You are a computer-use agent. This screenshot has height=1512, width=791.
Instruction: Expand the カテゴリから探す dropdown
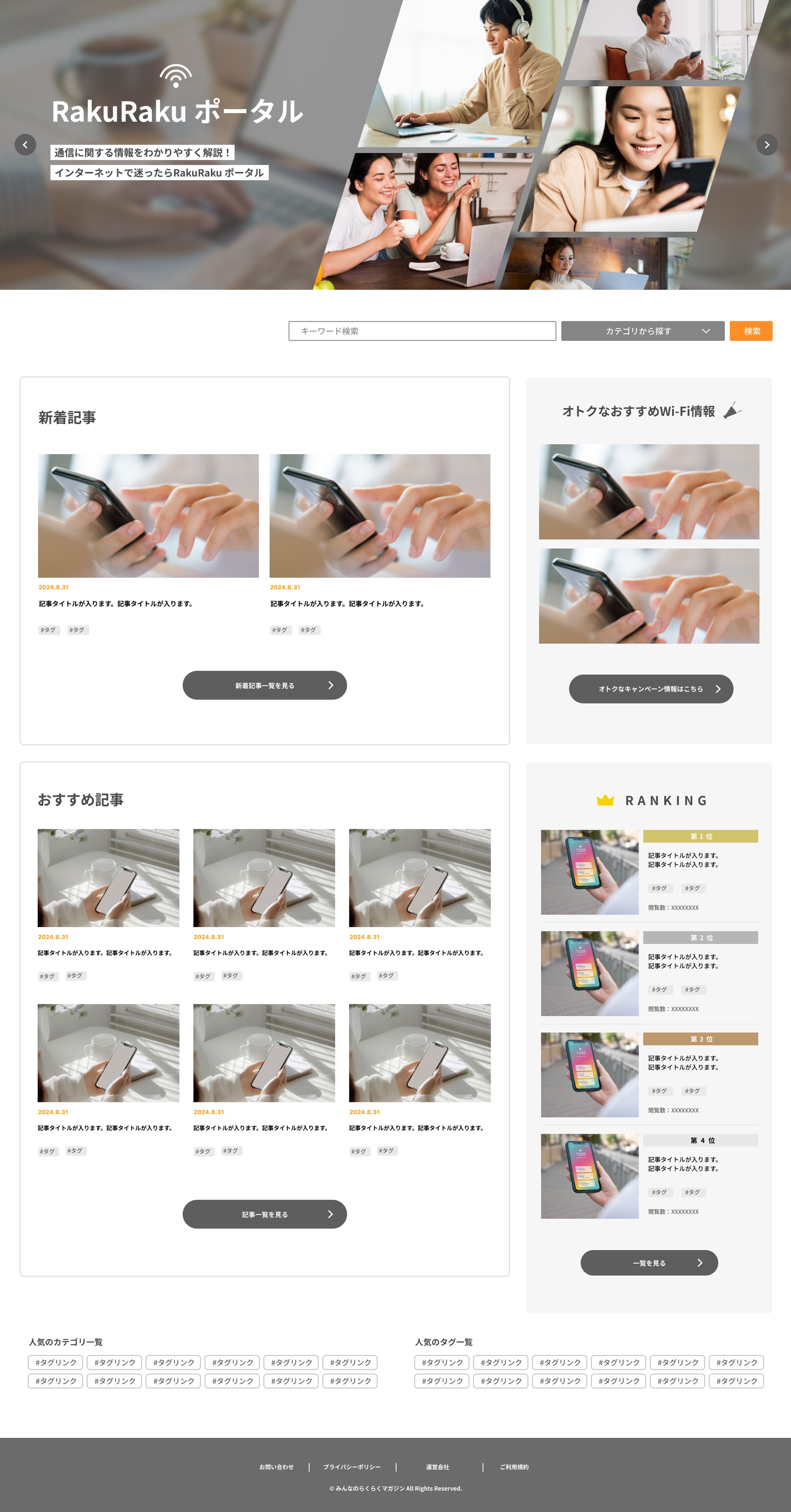tap(642, 331)
